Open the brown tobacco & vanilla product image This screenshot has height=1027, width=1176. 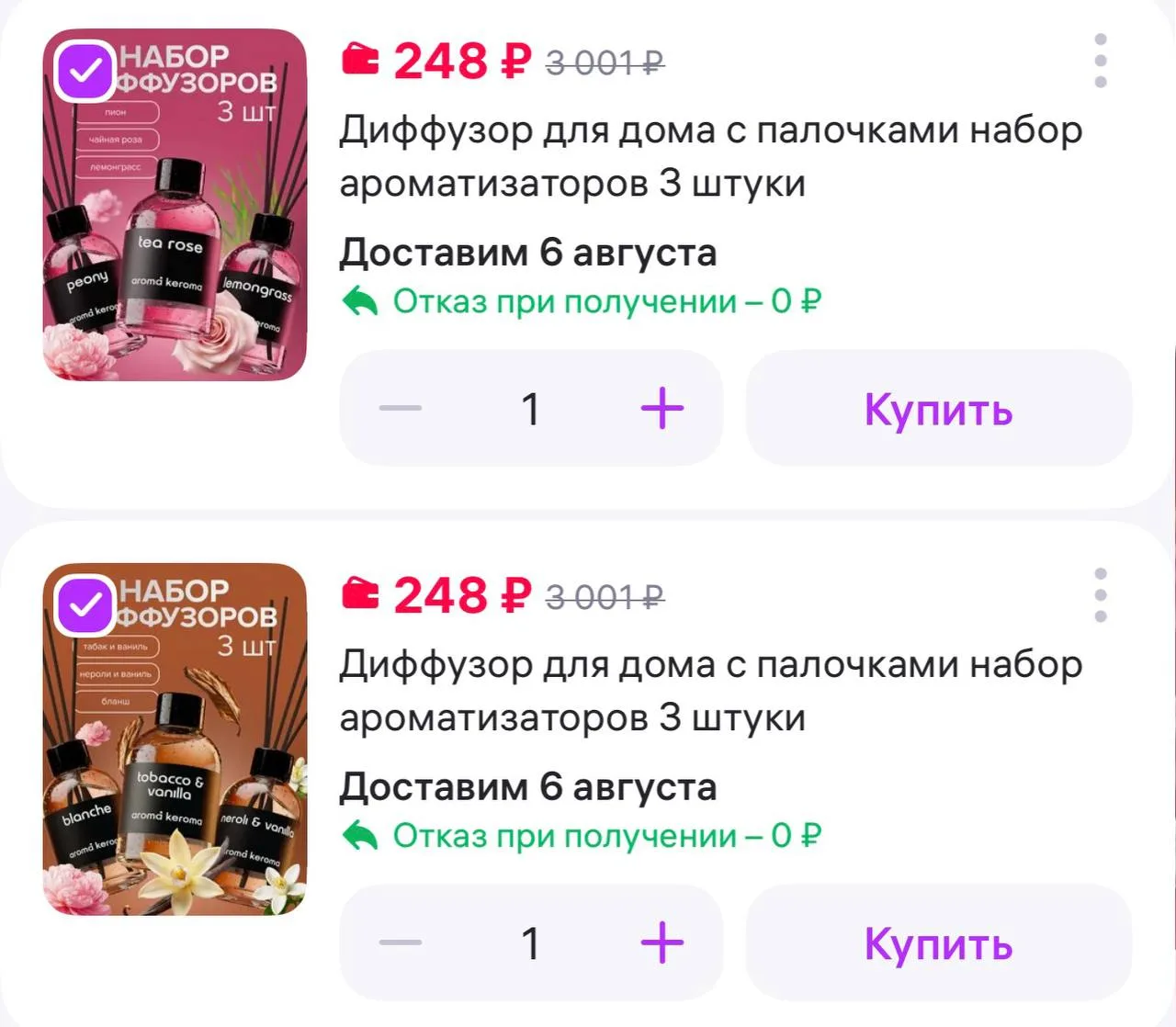175,739
